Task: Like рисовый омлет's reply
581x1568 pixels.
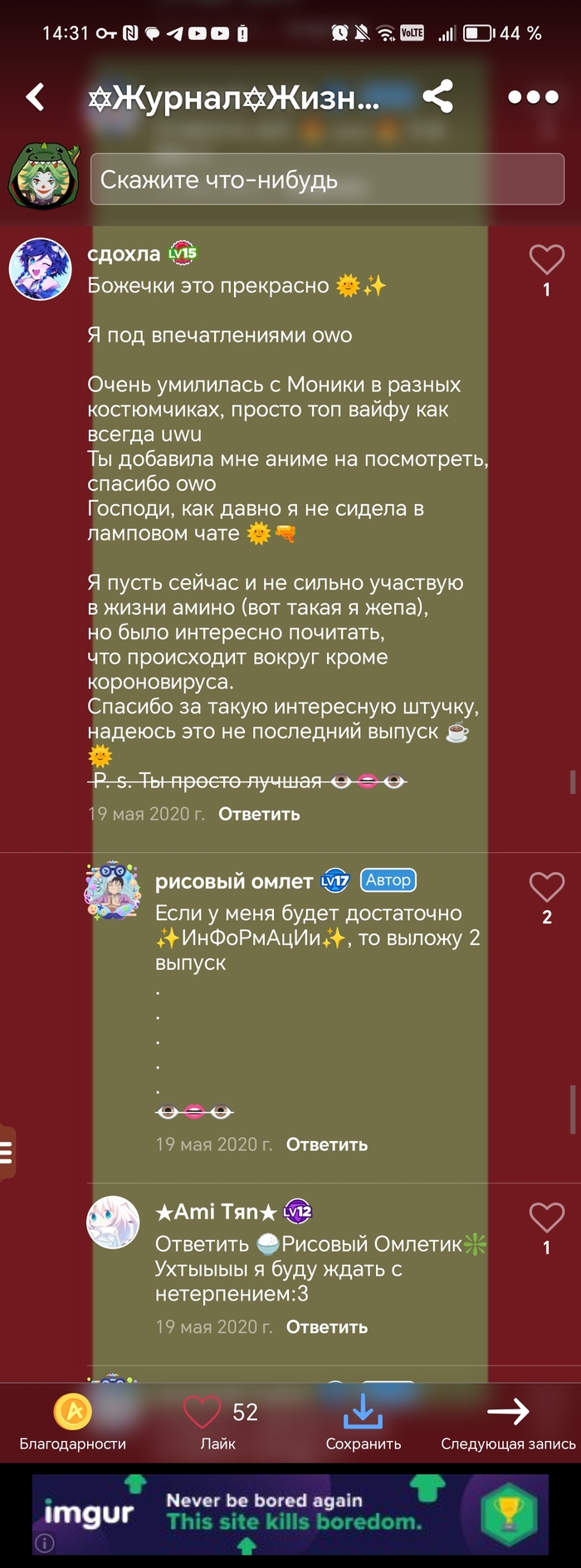Action: pos(546,888)
